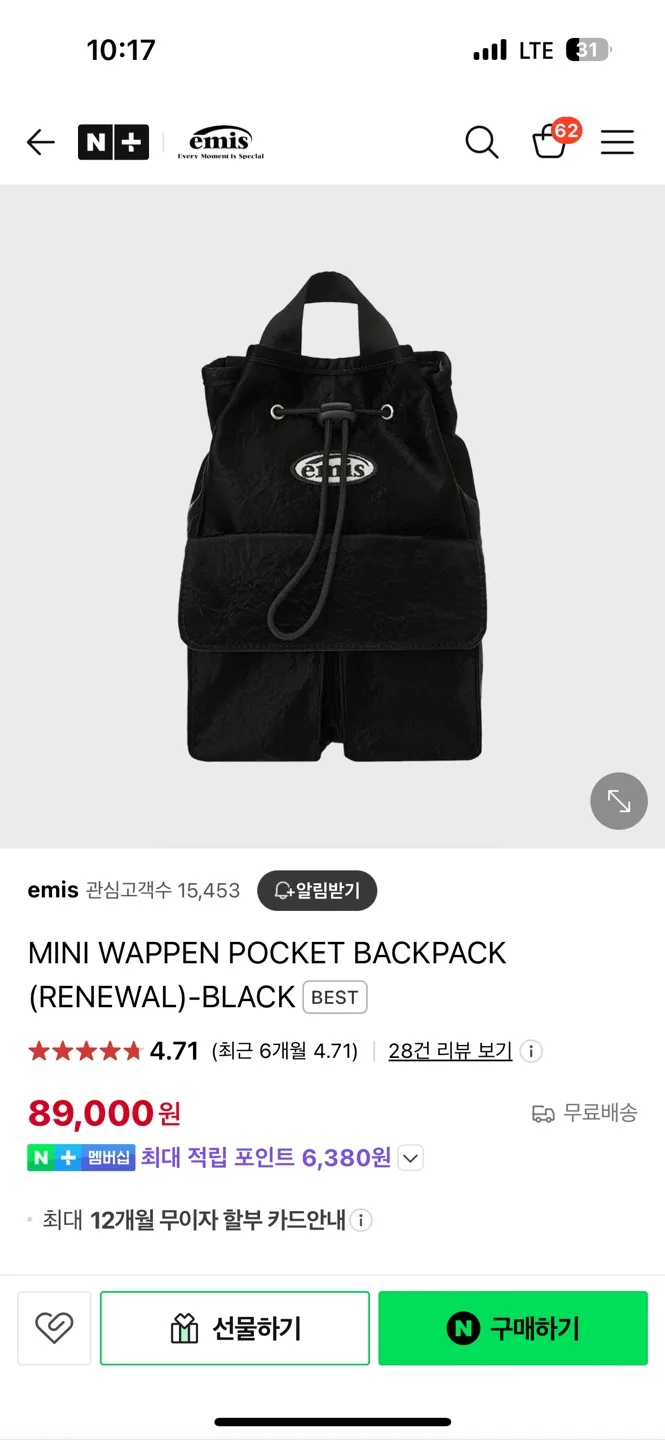Screen dimensions: 665x1440
Task: Tap 알림받기 to get store alerts
Action: (317, 890)
